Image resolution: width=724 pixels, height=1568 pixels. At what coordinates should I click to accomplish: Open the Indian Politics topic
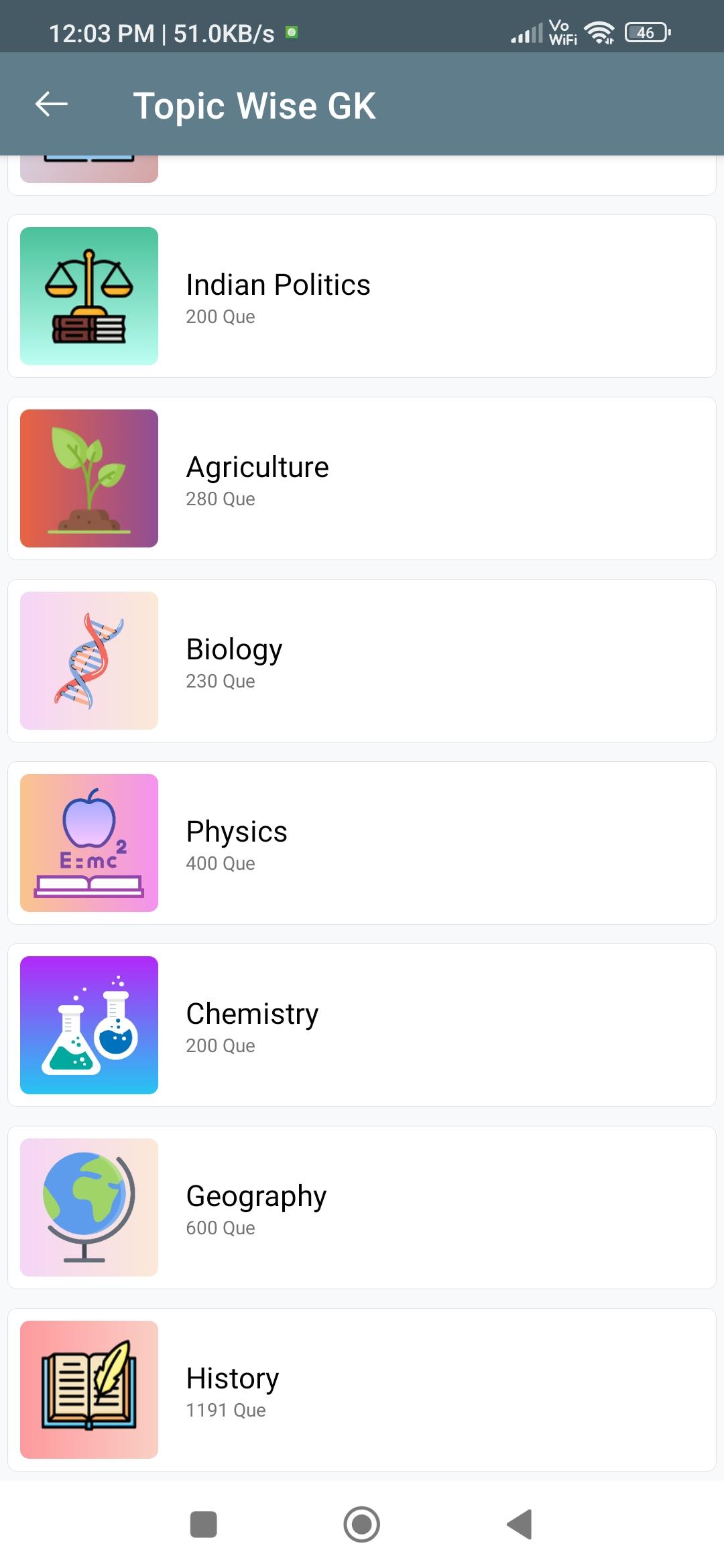[362, 296]
